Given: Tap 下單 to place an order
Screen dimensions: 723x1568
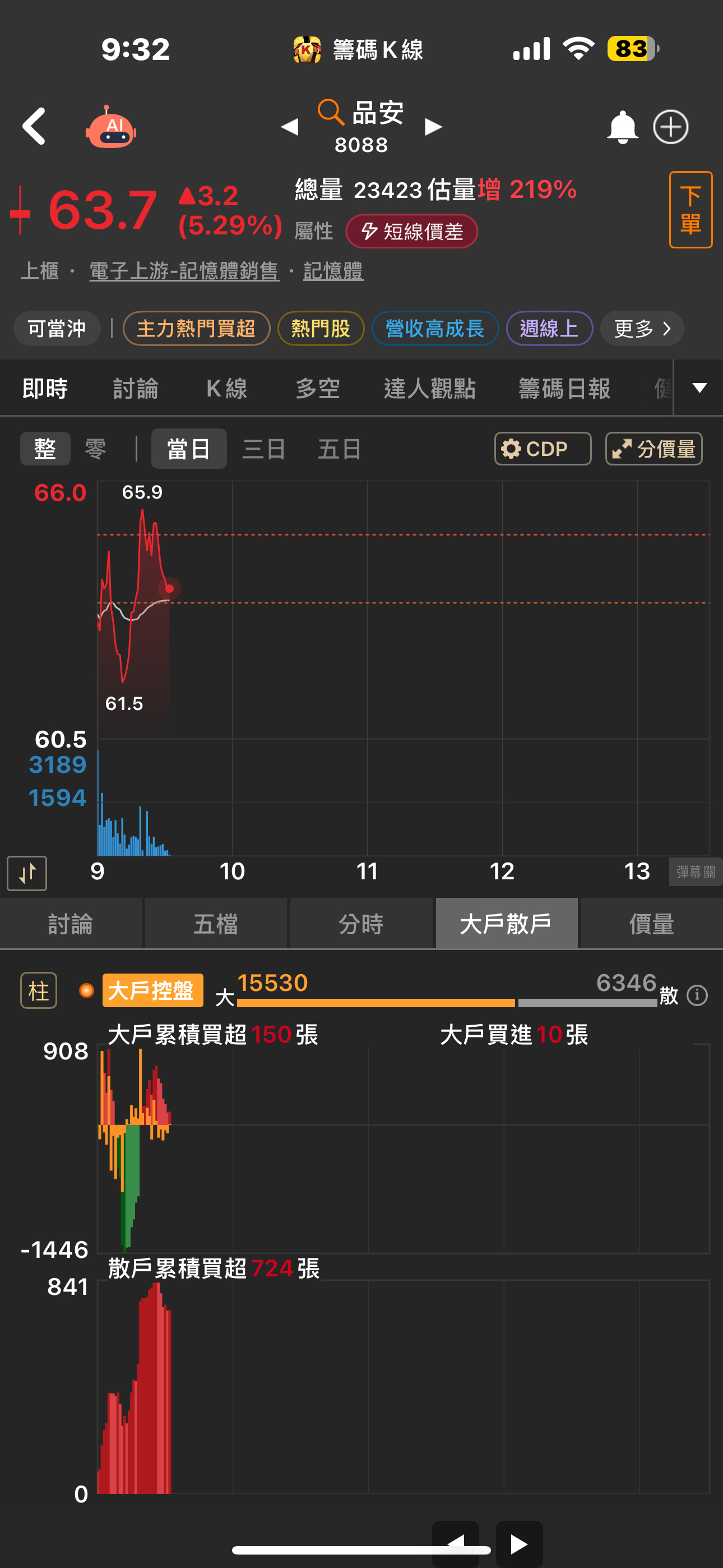Looking at the screenshot, I should [690, 210].
